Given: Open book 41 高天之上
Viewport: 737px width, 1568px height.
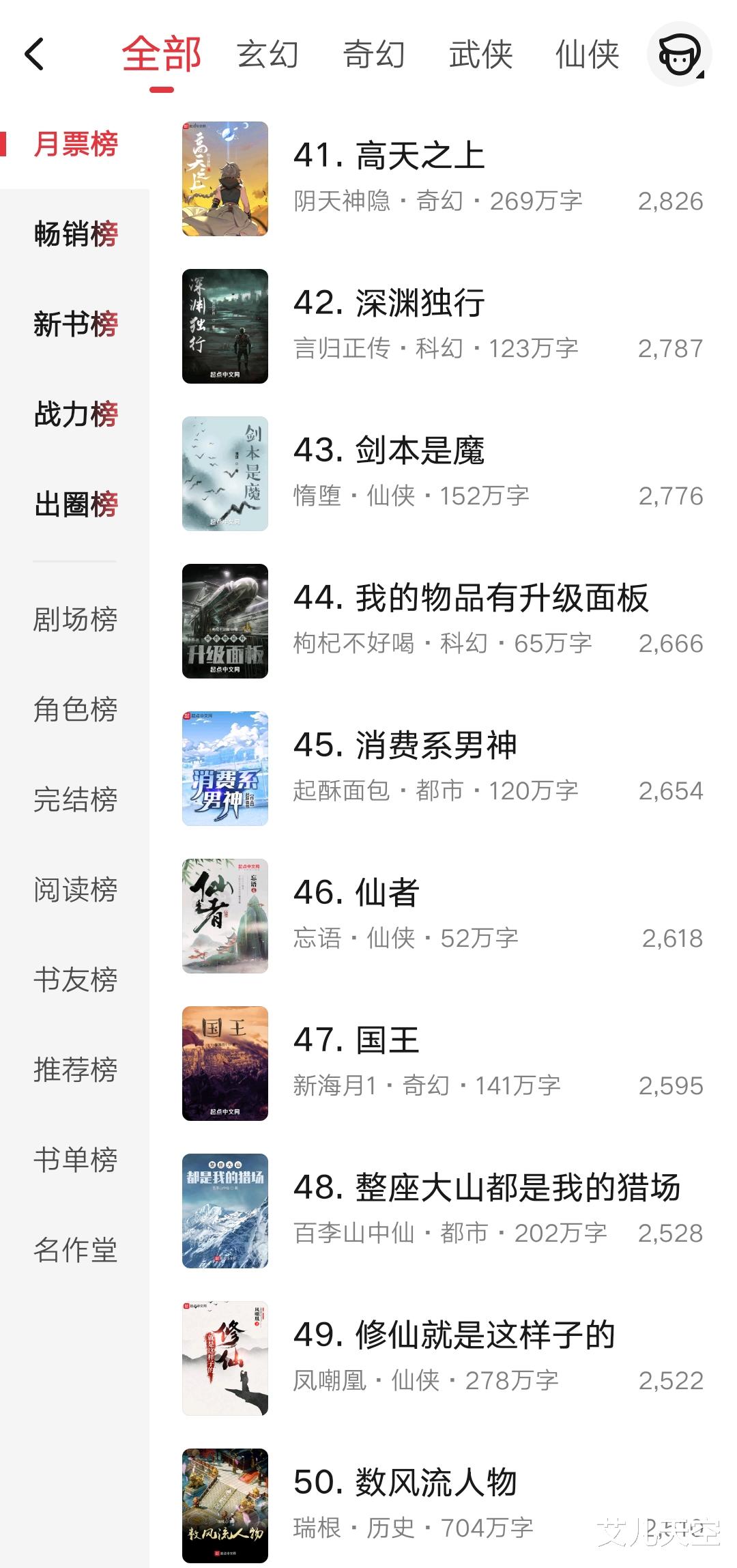Looking at the screenshot, I should pyautogui.click(x=437, y=177).
